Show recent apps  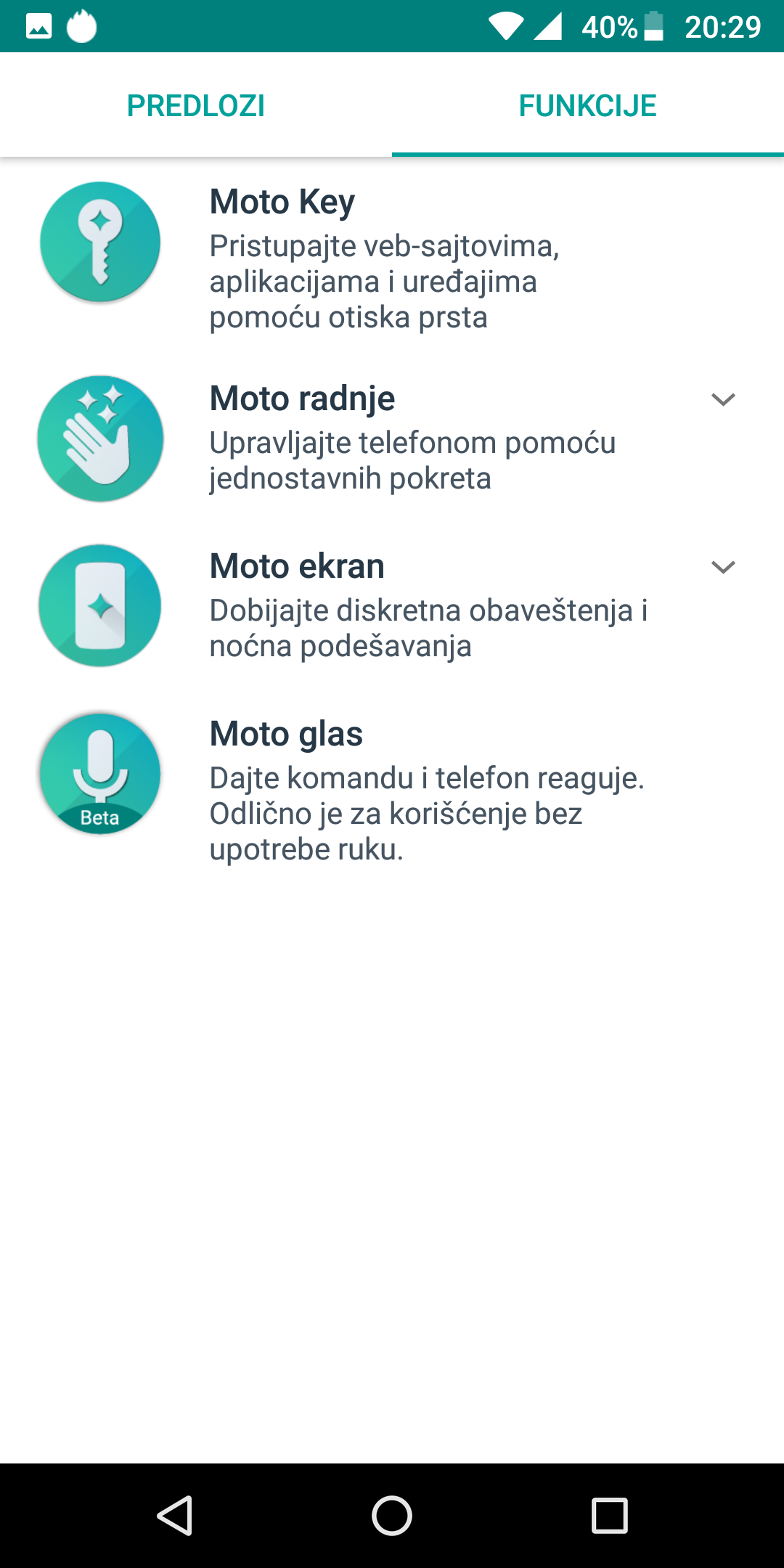(609, 1516)
